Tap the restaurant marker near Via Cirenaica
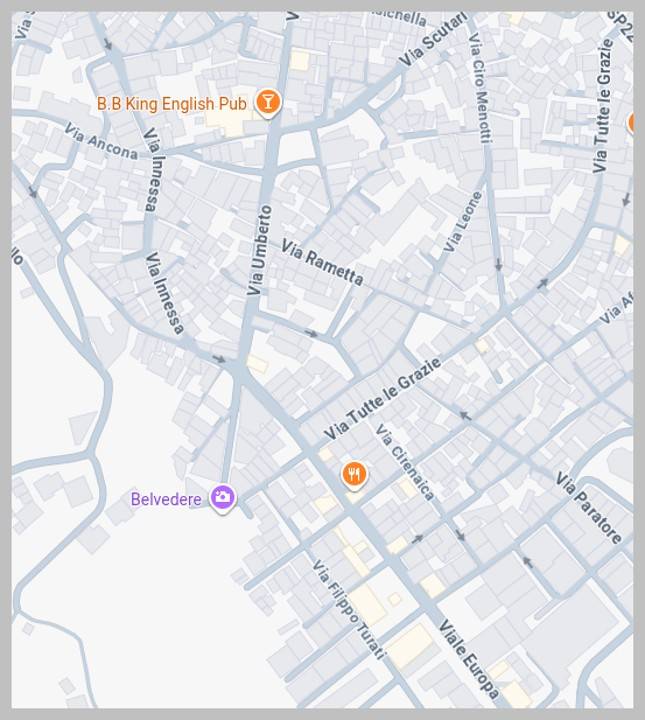Screen dimensions: 645x720 [353, 474]
